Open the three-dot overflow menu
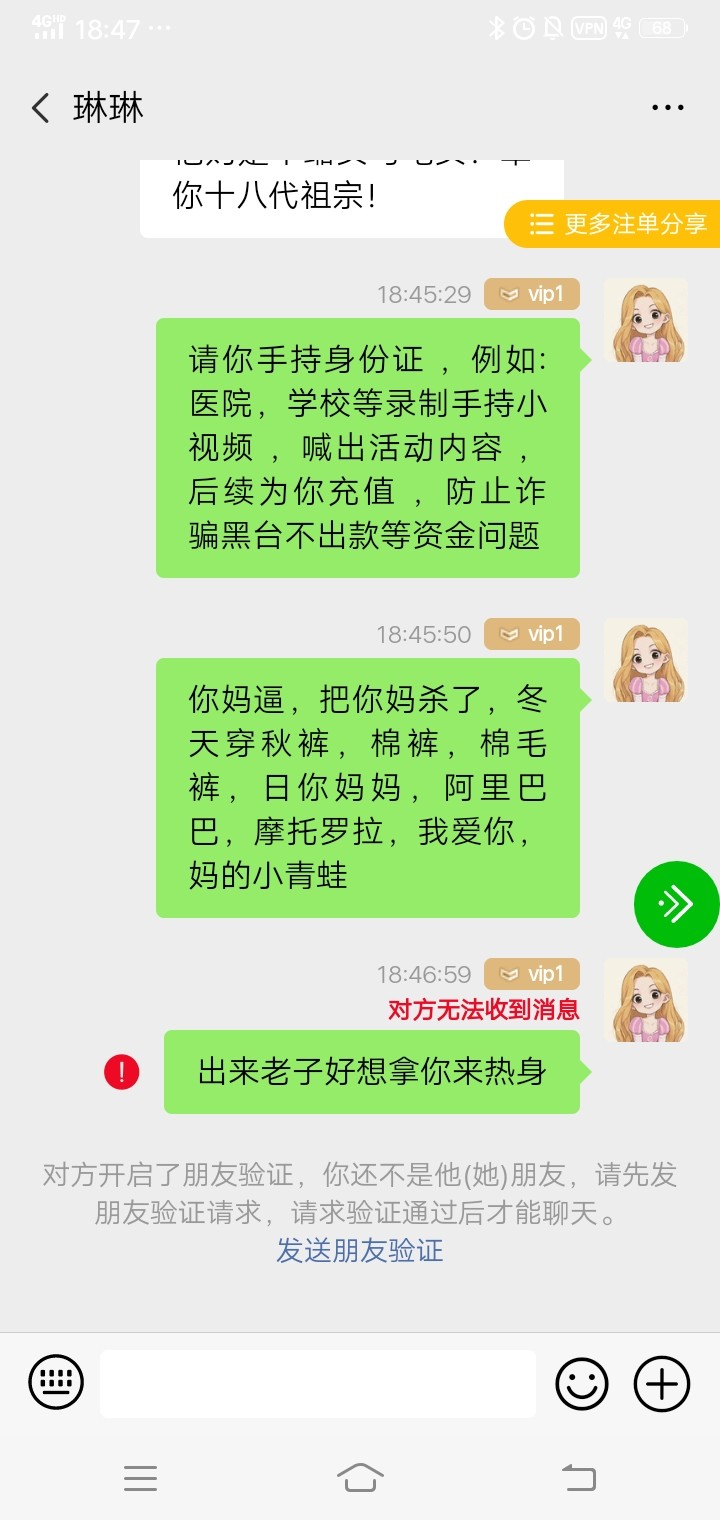 [x=667, y=108]
